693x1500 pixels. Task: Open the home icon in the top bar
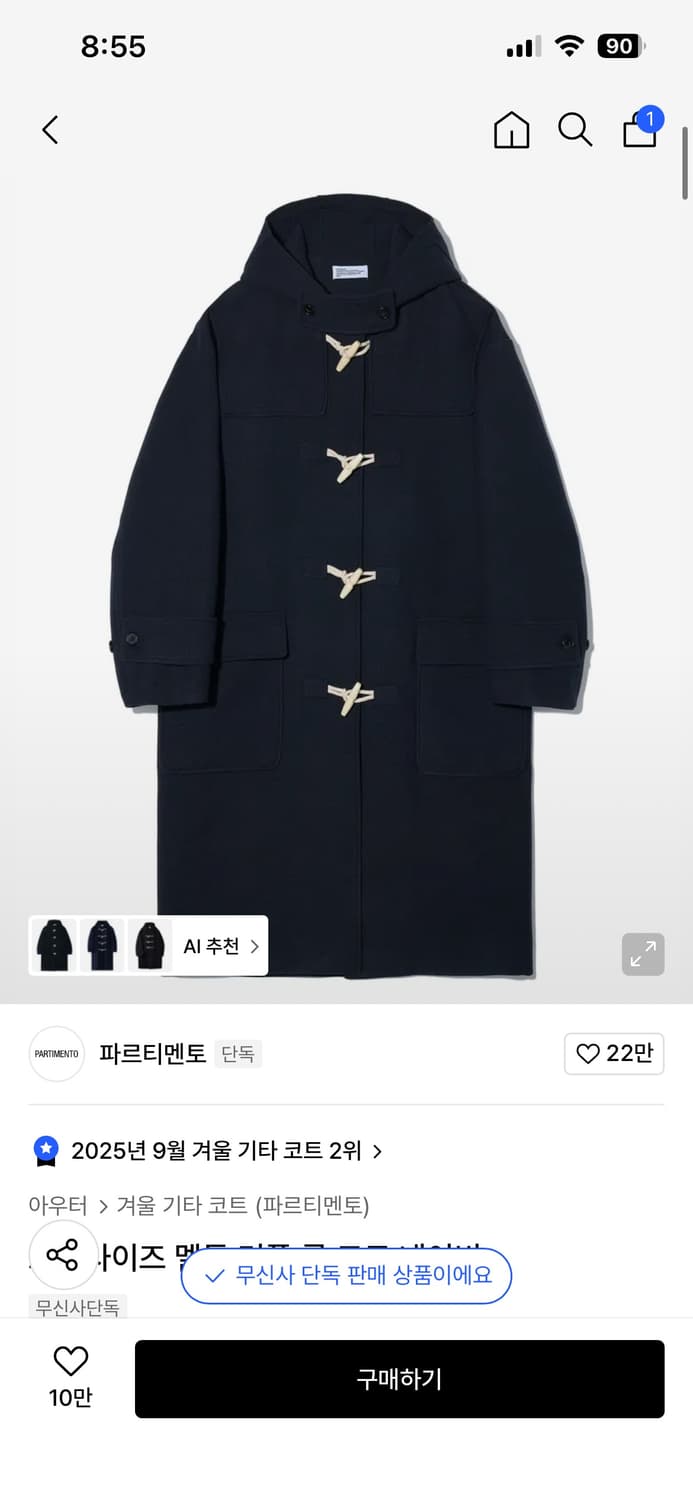511,130
